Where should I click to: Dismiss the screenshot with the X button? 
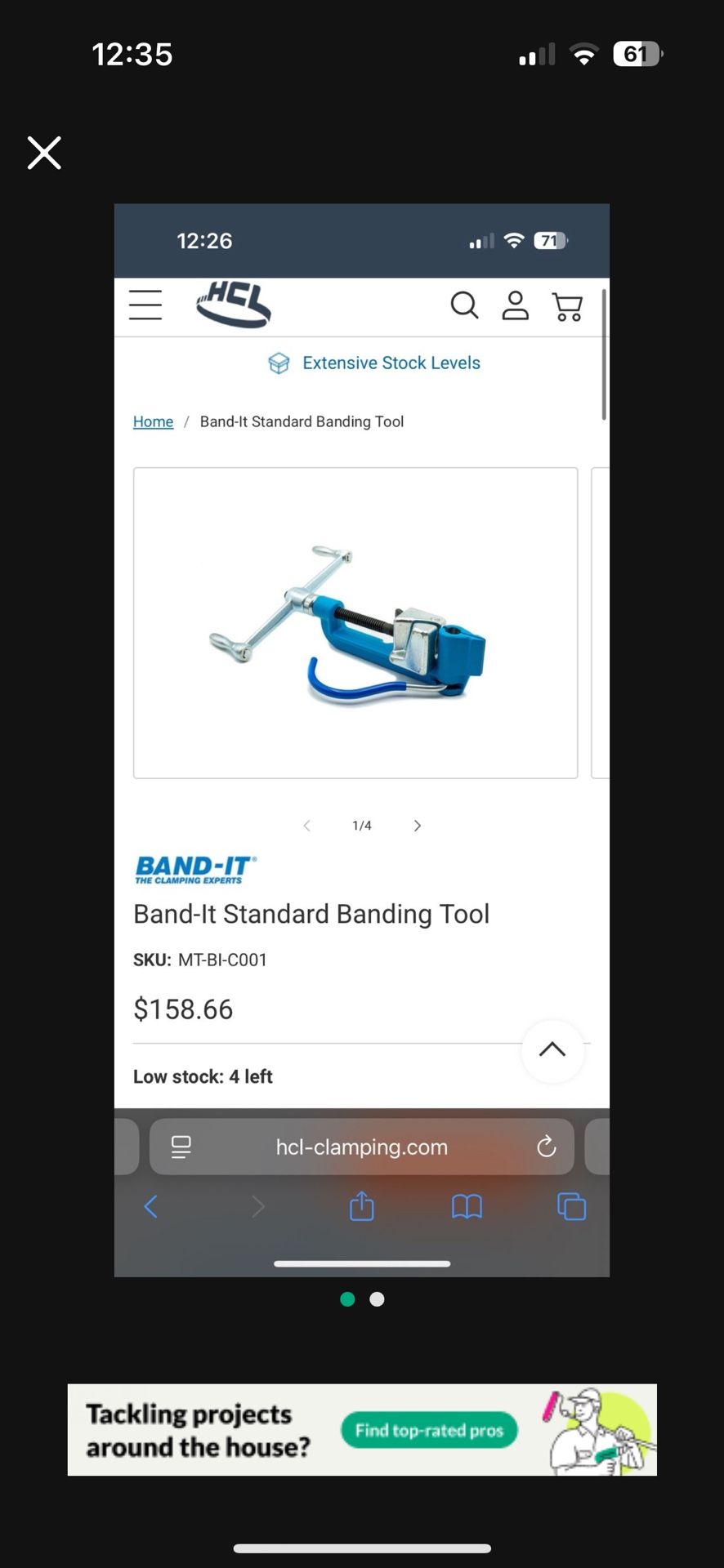coord(44,153)
